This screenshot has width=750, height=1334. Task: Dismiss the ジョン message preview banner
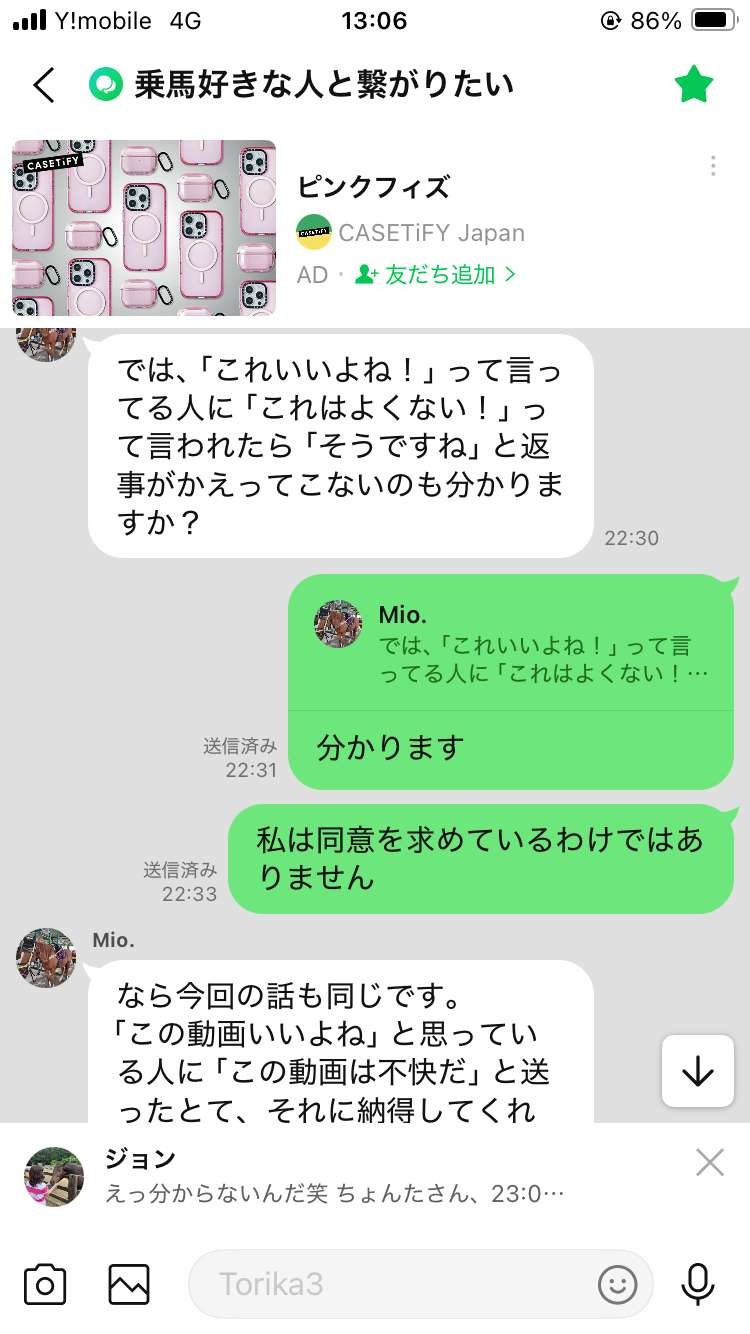[x=709, y=1162]
